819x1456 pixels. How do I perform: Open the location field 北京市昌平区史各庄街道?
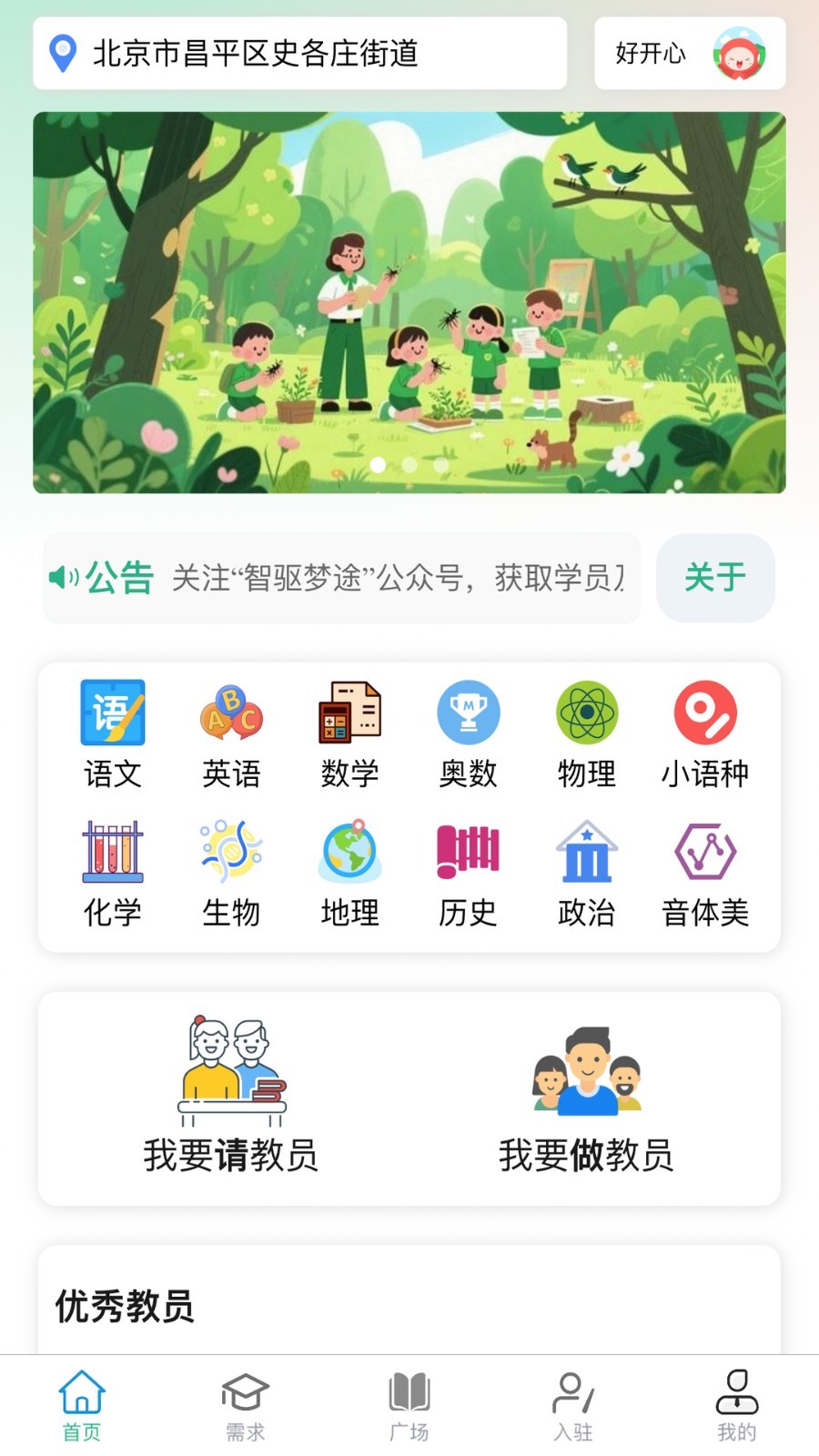300,53
